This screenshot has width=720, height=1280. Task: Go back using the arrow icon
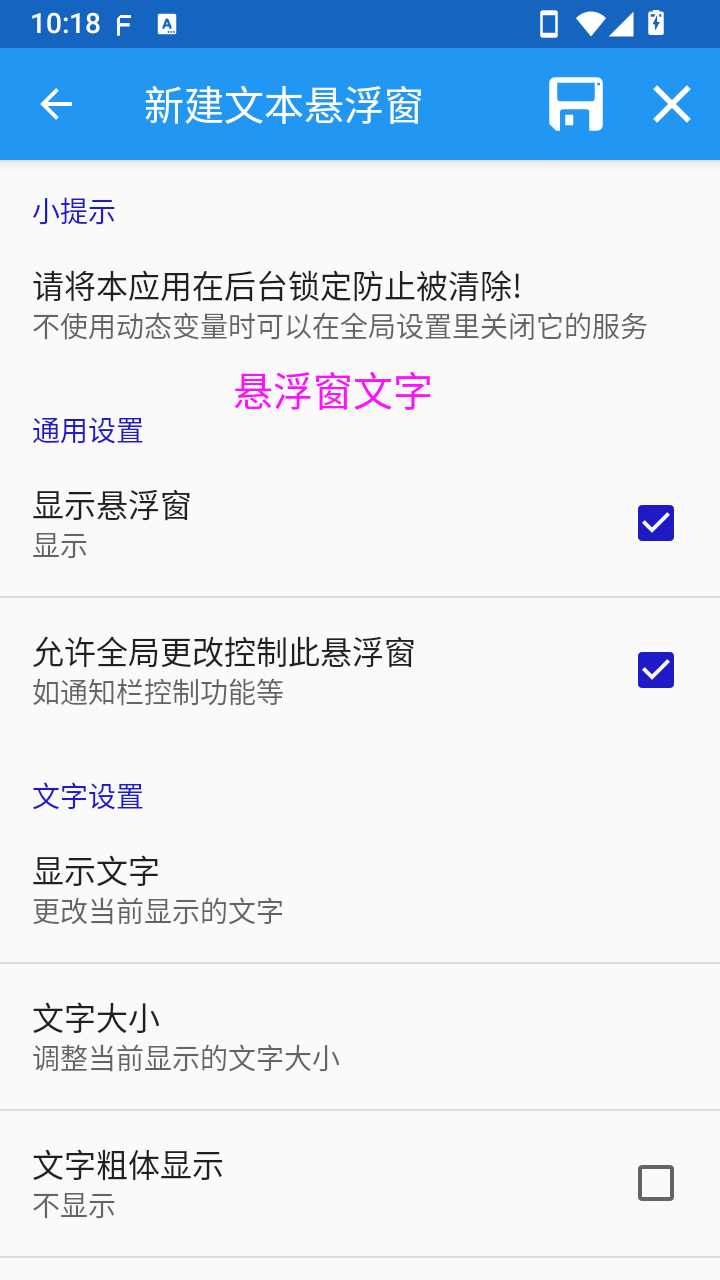pos(56,104)
